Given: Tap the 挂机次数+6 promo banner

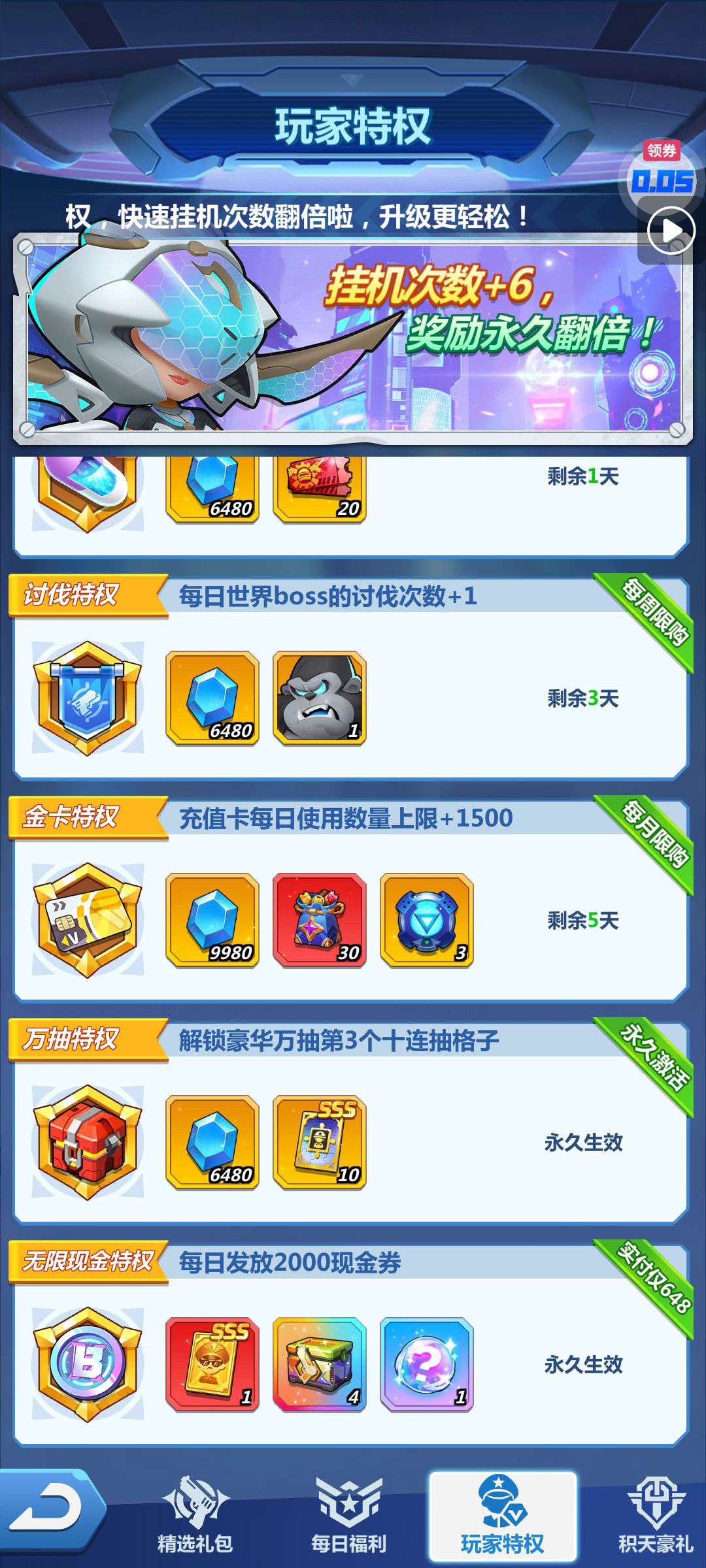Looking at the screenshot, I should click(x=353, y=338).
